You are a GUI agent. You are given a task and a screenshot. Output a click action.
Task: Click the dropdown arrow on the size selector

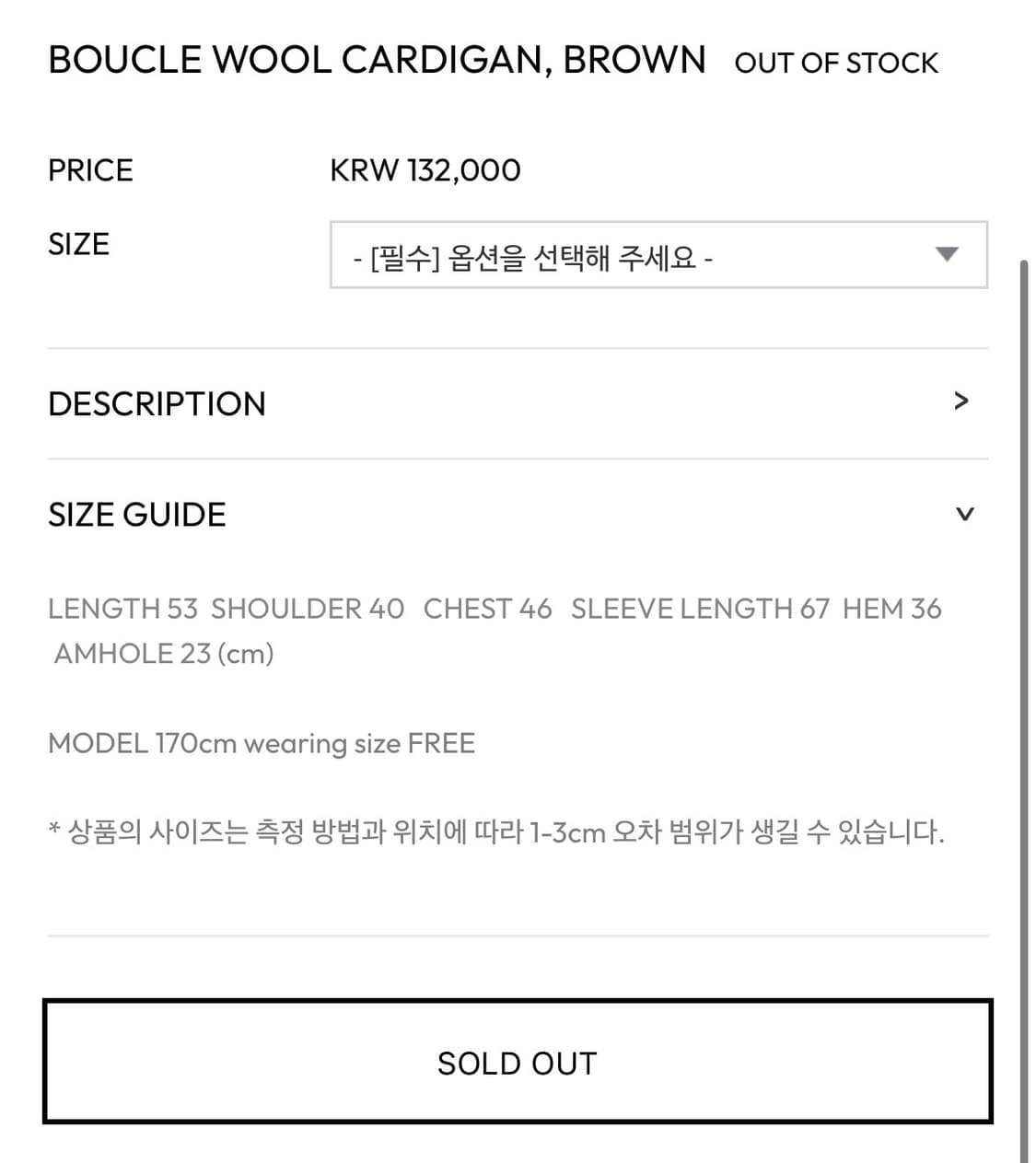(x=948, y=256)
